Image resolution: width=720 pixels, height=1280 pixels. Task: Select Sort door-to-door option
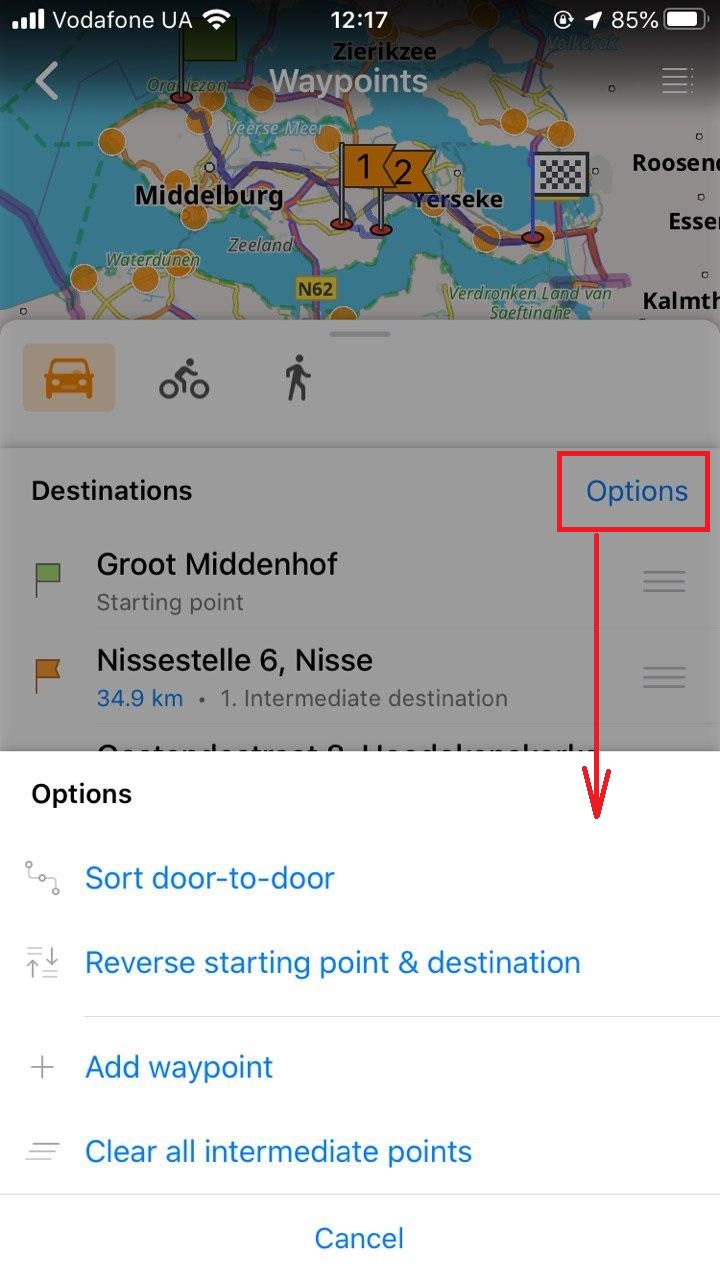point(209,878)
